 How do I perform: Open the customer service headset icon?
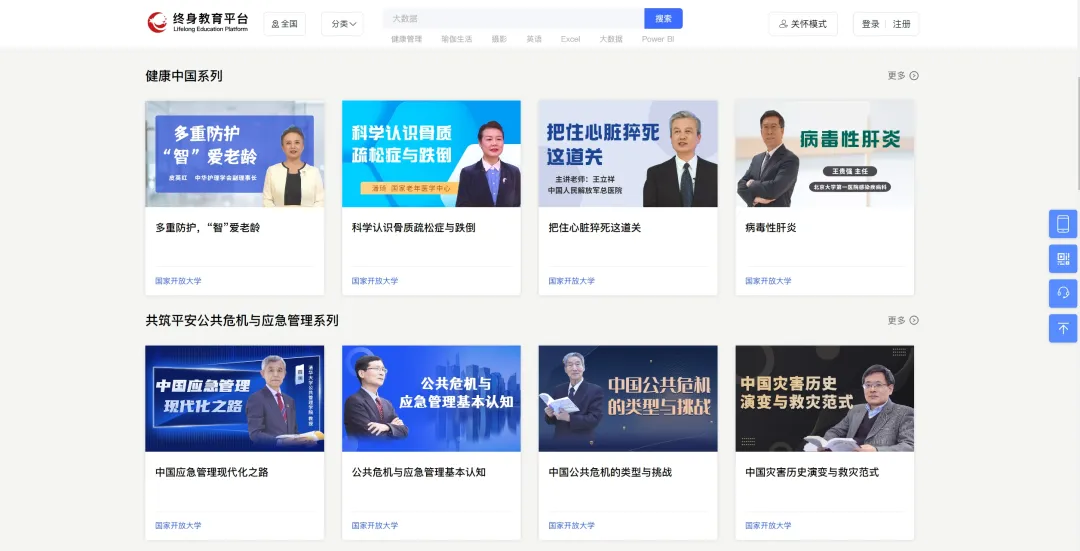pos(1062,293)
